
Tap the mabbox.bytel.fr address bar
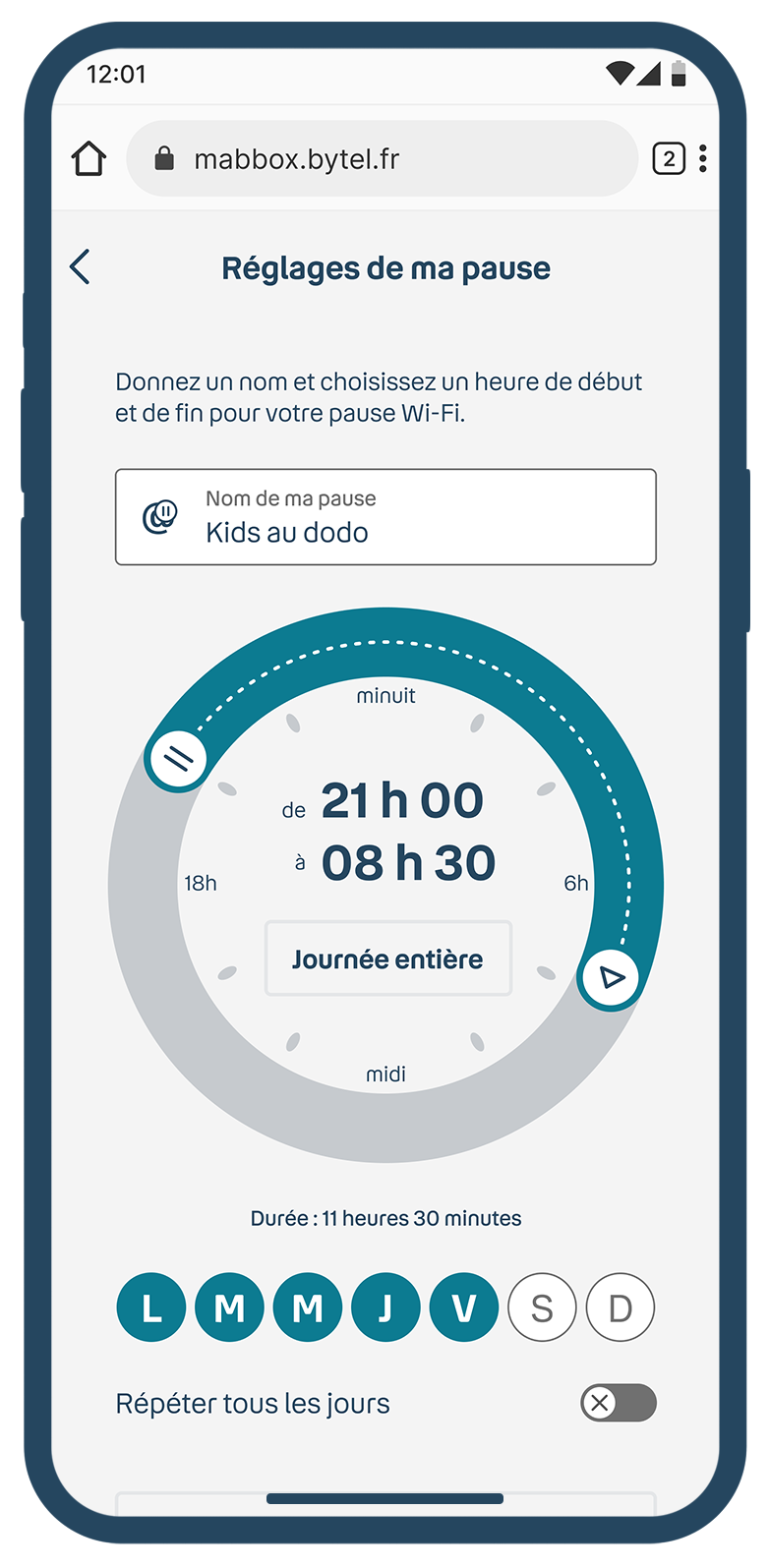[x=383, y=158]
